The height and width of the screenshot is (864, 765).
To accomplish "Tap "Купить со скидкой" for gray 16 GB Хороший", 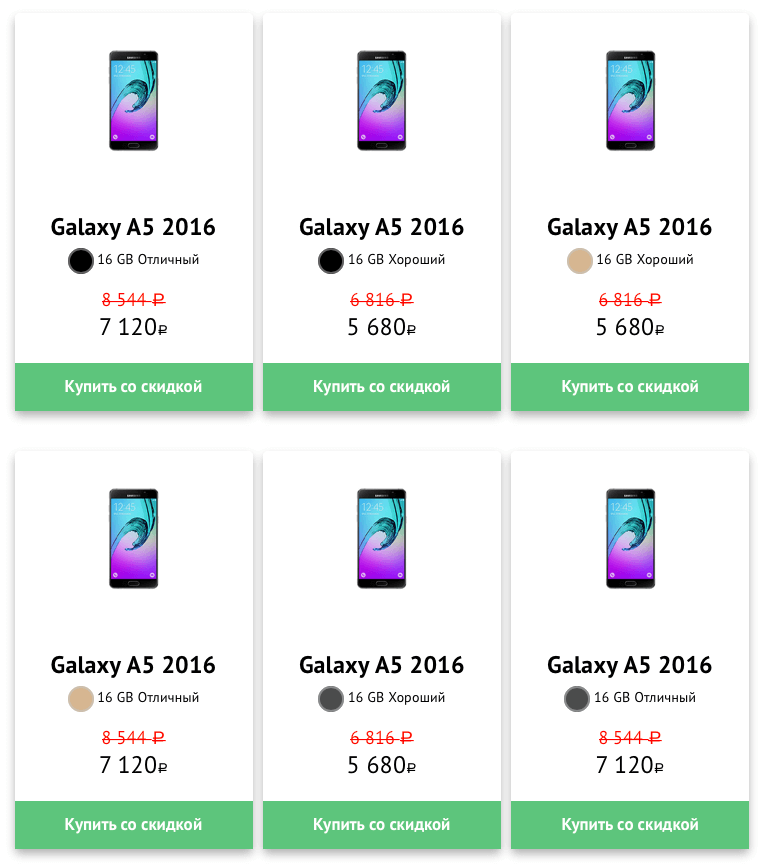I will point(382,825).
